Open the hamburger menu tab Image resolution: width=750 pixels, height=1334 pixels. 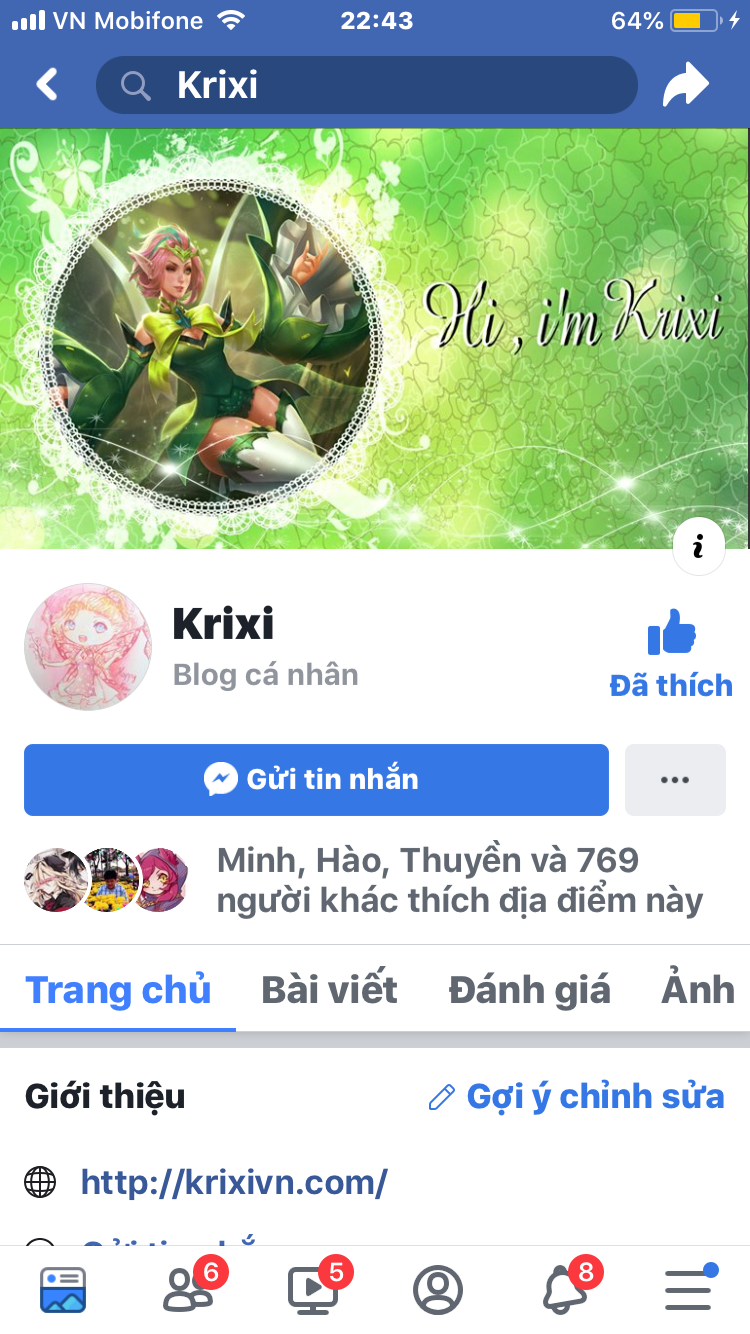[690, 1289]
